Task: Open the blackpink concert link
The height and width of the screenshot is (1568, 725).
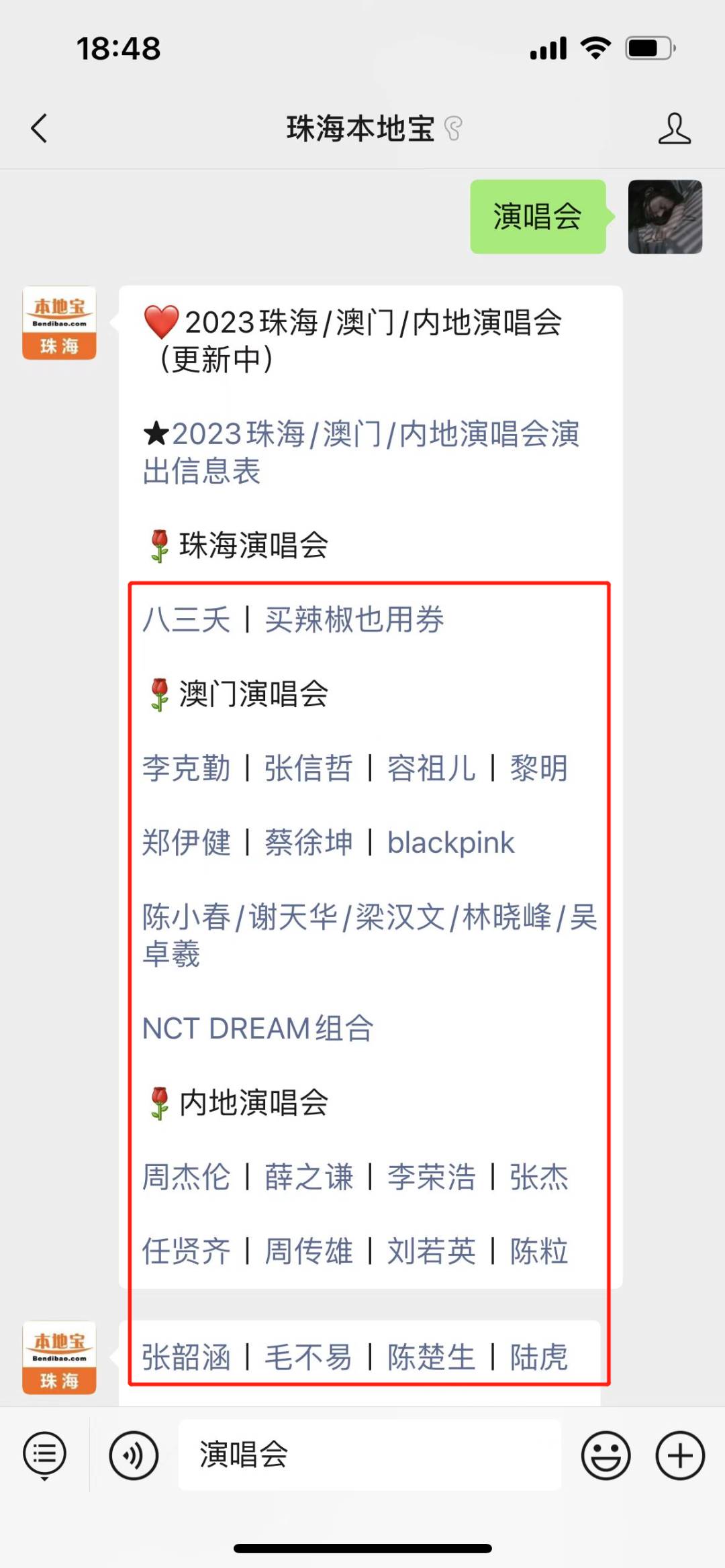Action: click(x=450, y=843)
